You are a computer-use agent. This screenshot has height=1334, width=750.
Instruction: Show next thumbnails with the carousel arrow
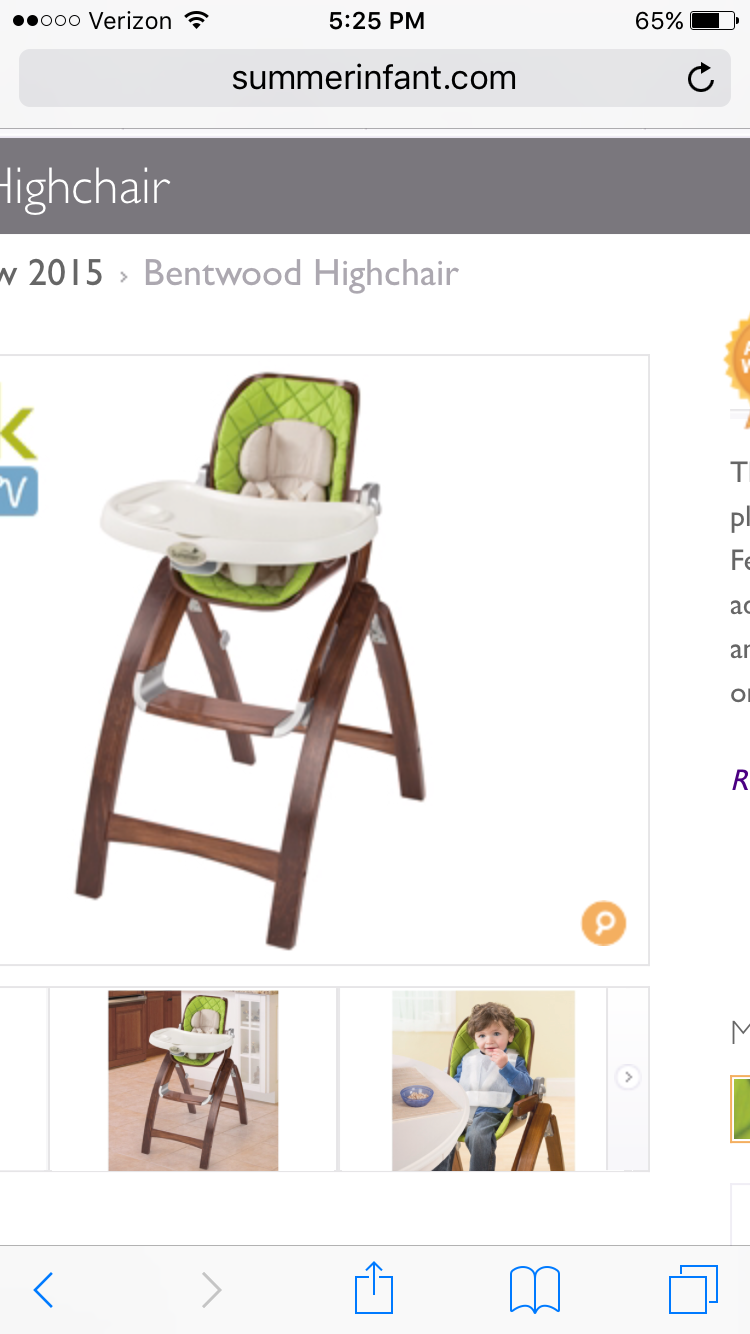[x=628, y=1077]
